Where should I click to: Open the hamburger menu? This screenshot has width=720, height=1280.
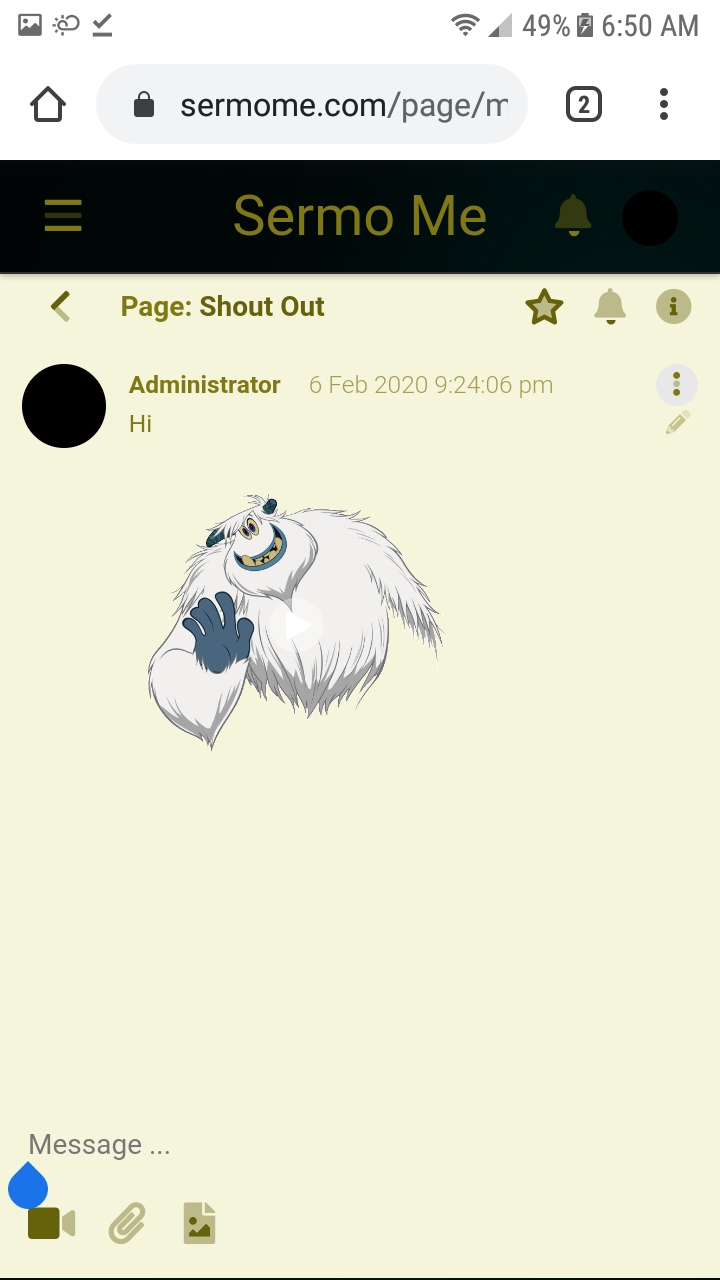tap(63, 216)
